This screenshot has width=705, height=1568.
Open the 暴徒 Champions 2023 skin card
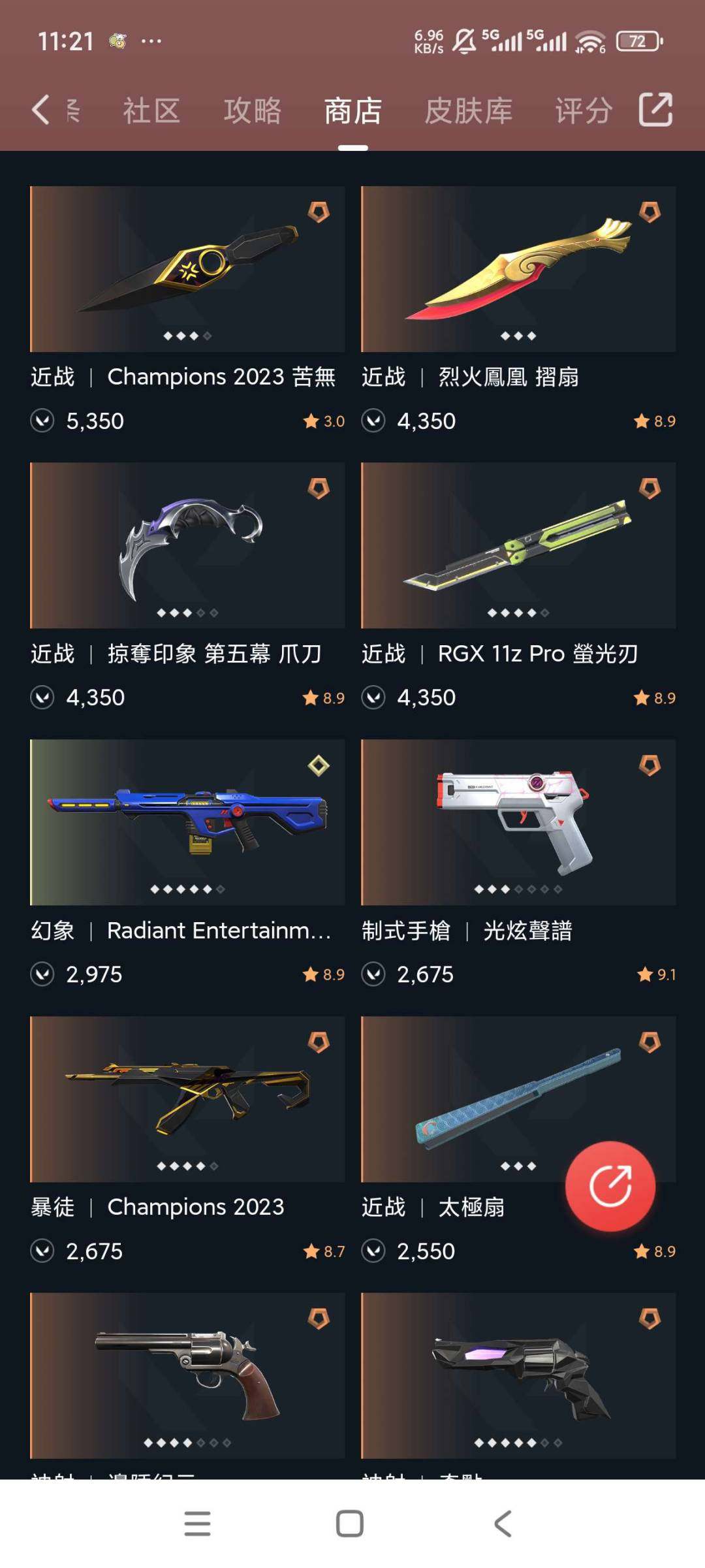click(x=187, y=1099)
